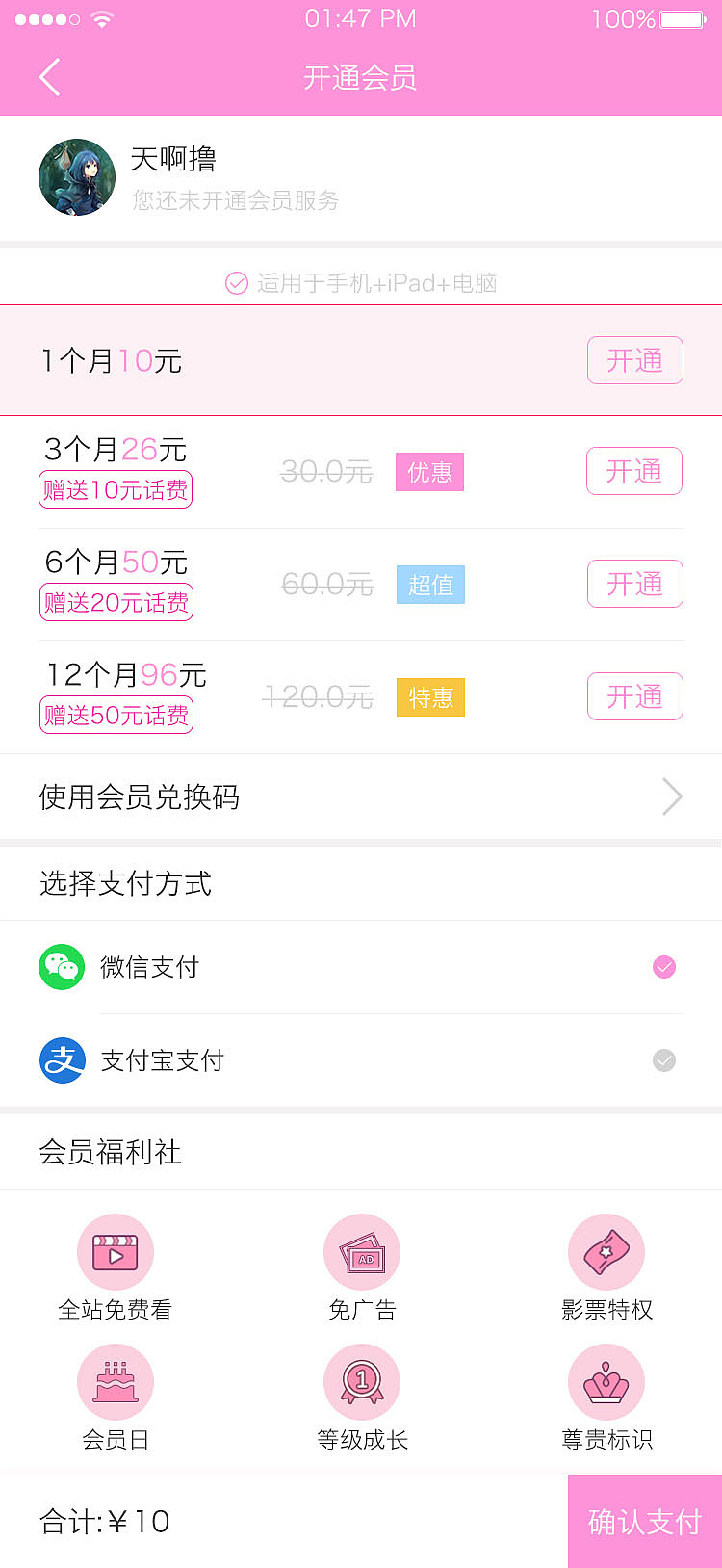Click the back chevron in title bar
This screenshot has height=1568, width=722.
click(49, 77)
